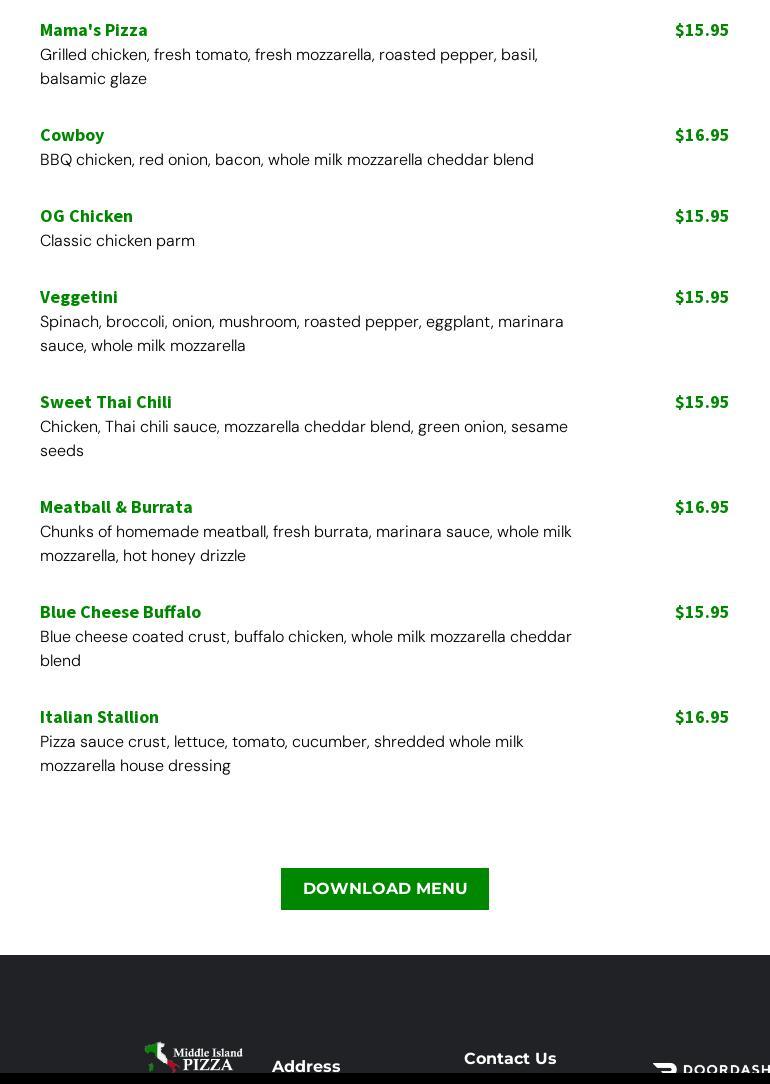Tap the Download Menu button

click(x=384, y=888)
